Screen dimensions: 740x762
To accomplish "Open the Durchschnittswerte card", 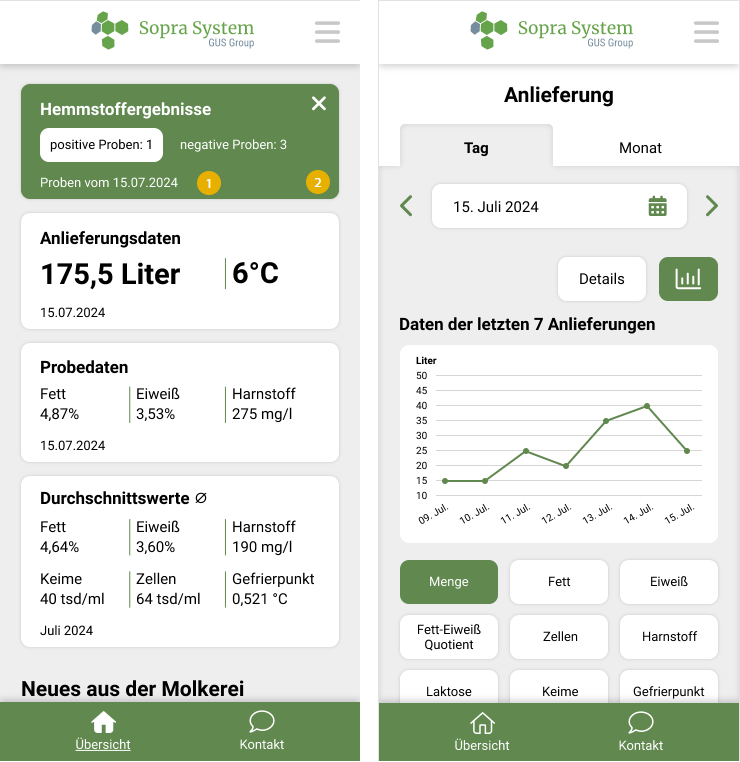I will pos(180,561).
